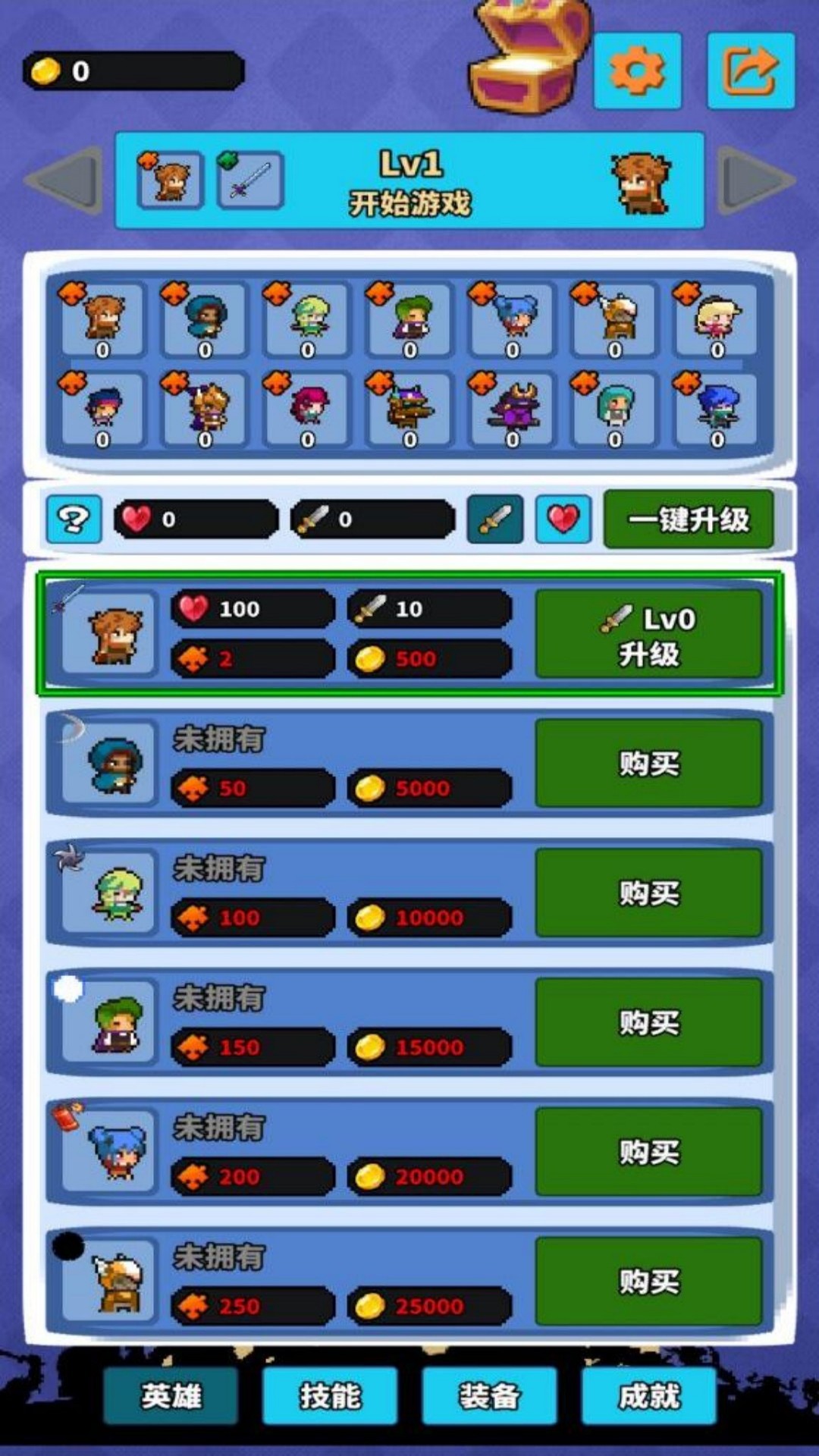
Task: Go to the previous level arrow
Action: [64, 180]
